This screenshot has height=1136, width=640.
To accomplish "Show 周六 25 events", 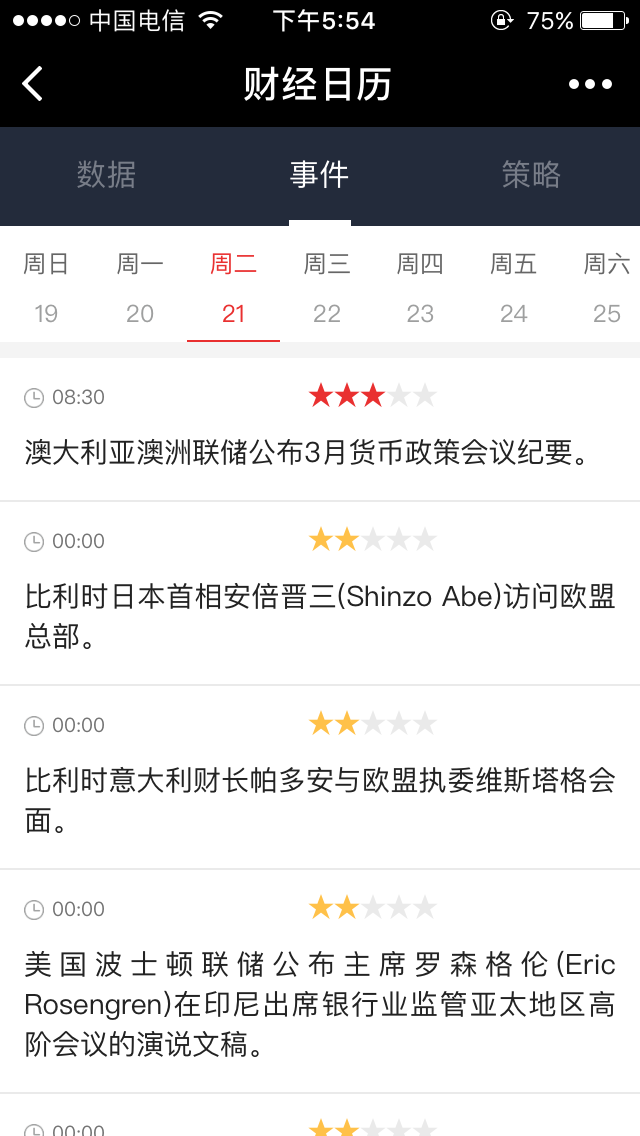I will click(x=606, y=288).
